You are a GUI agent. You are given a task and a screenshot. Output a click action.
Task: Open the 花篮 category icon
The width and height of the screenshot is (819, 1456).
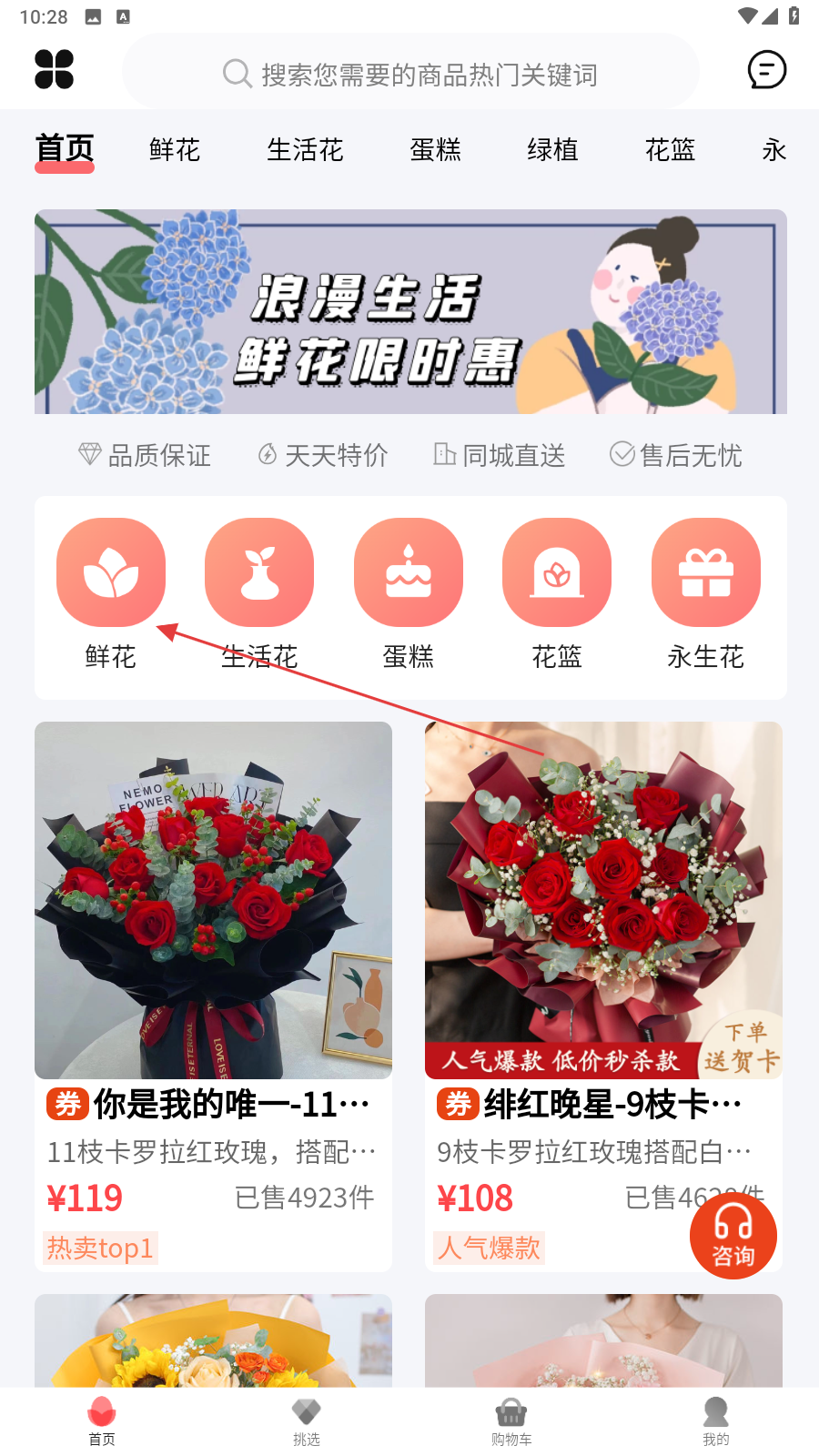557,573
